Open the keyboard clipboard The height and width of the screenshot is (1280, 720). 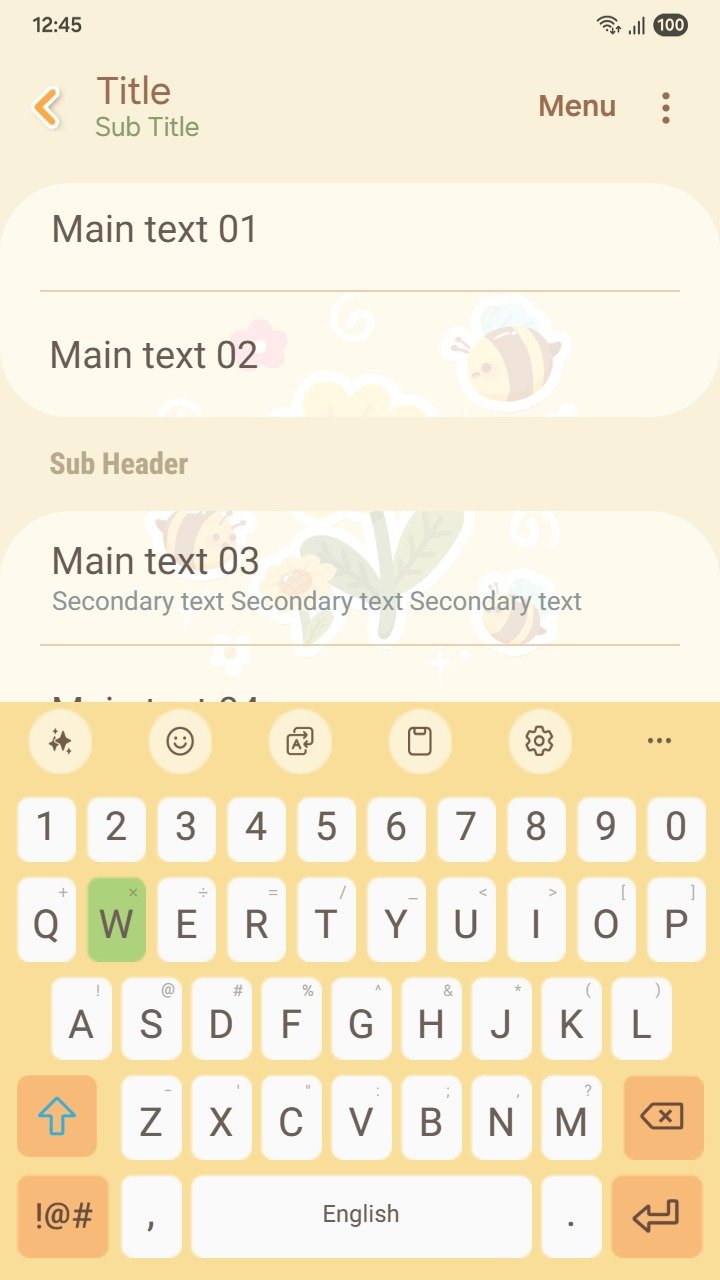[420, 741]
